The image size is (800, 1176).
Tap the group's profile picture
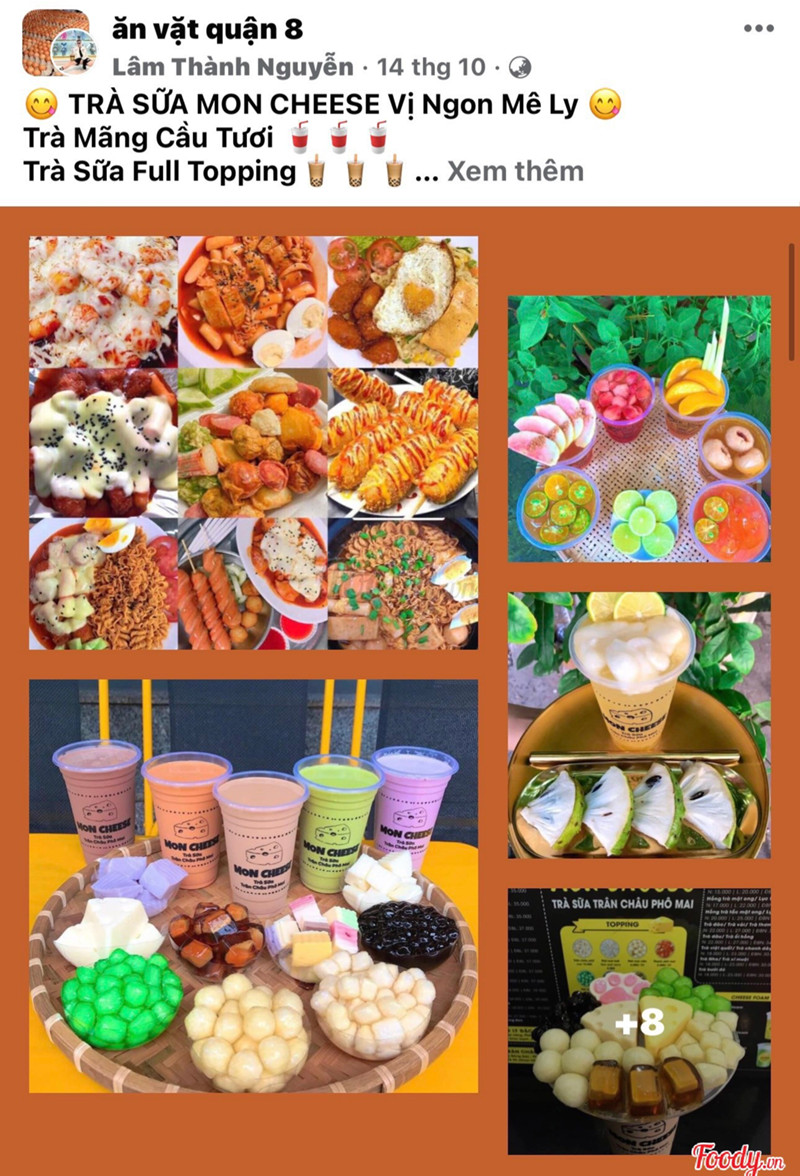(58, 44)
